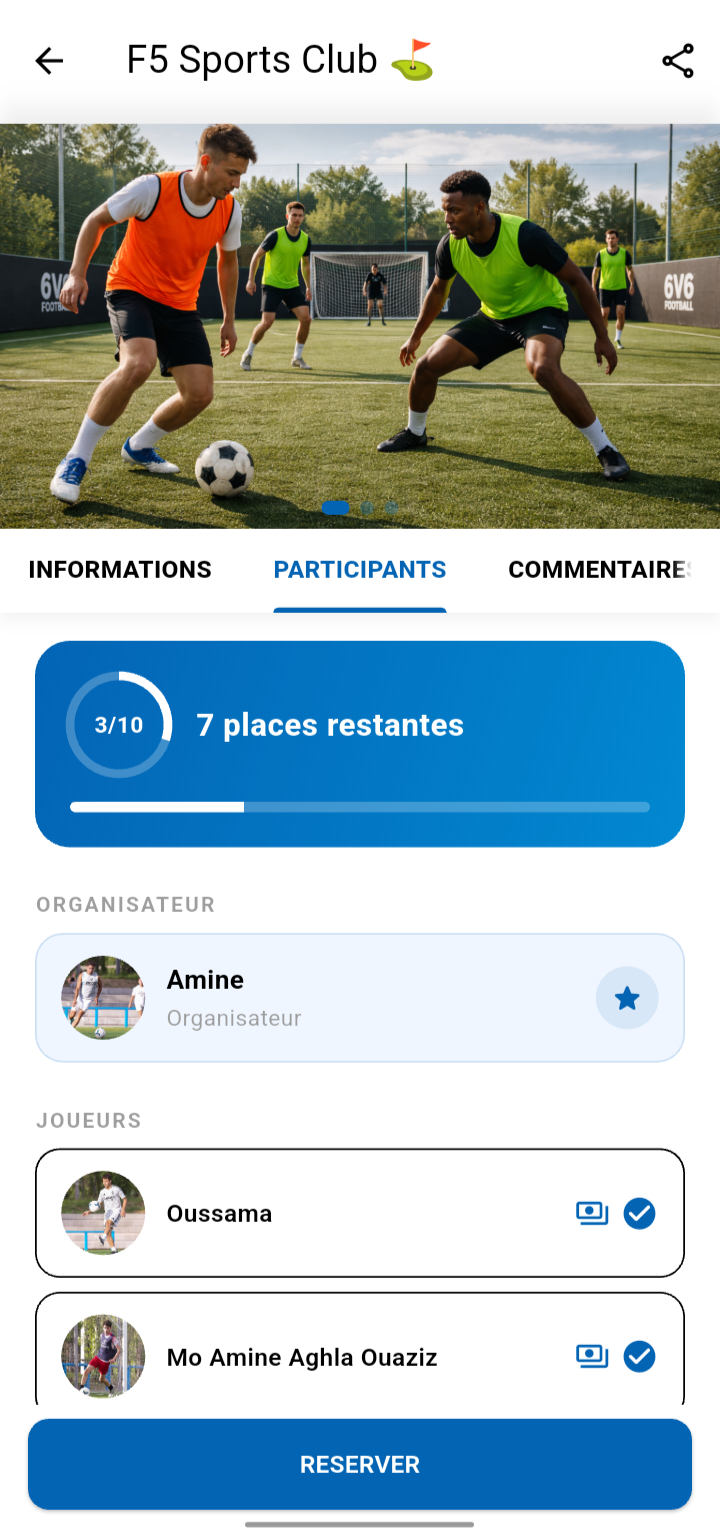
Task: Tap the back arrow
Action: coord(48,61)
